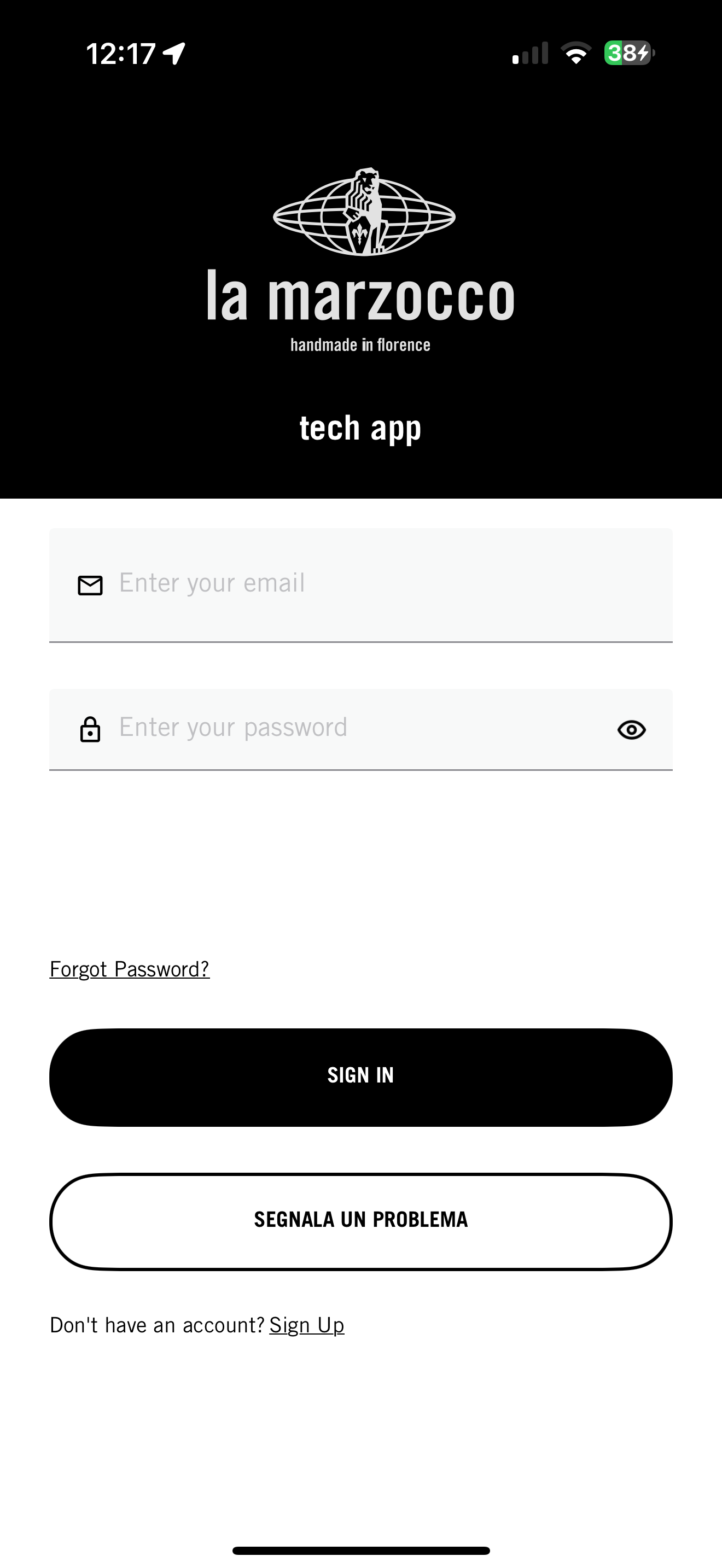Click the padlock icon beside password field
722x1568 pixels.
(90, 730)
